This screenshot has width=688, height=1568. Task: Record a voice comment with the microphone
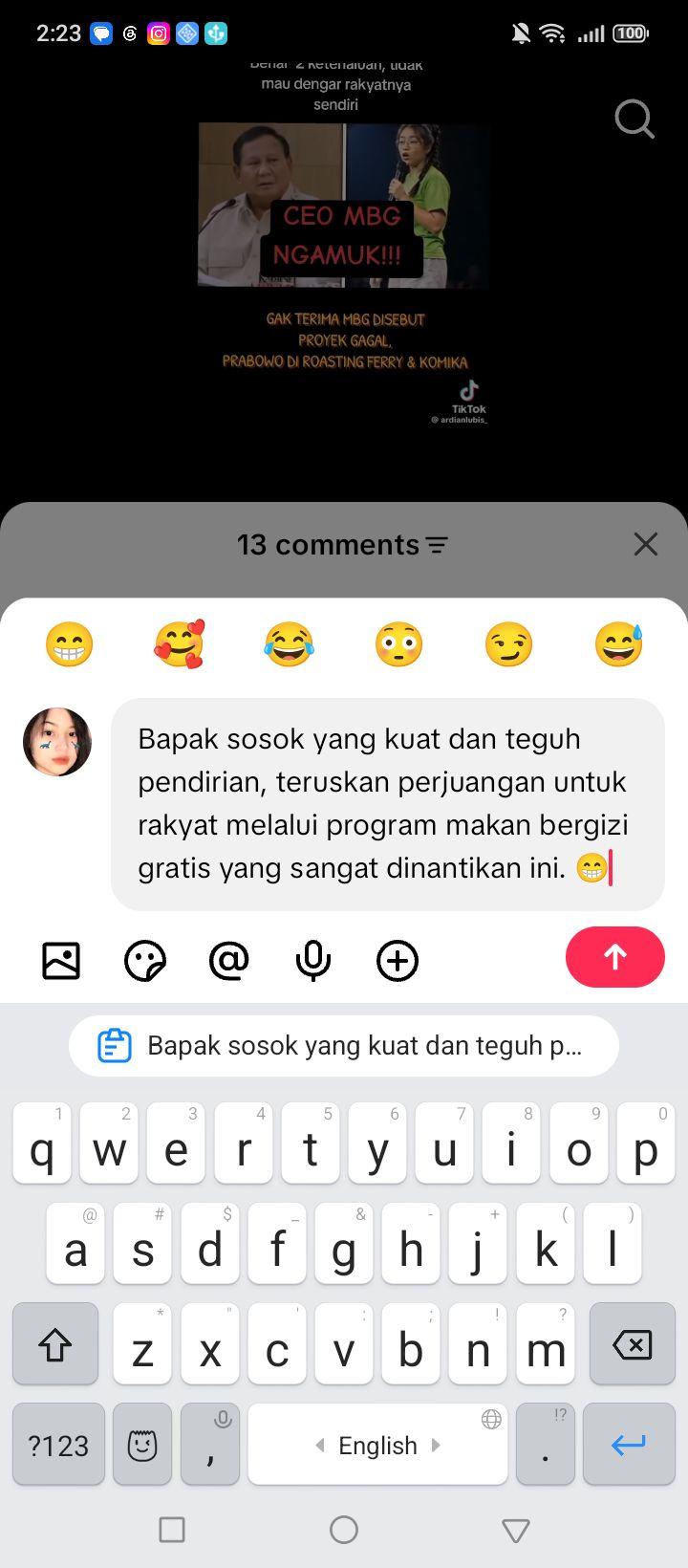coord(313,960)
